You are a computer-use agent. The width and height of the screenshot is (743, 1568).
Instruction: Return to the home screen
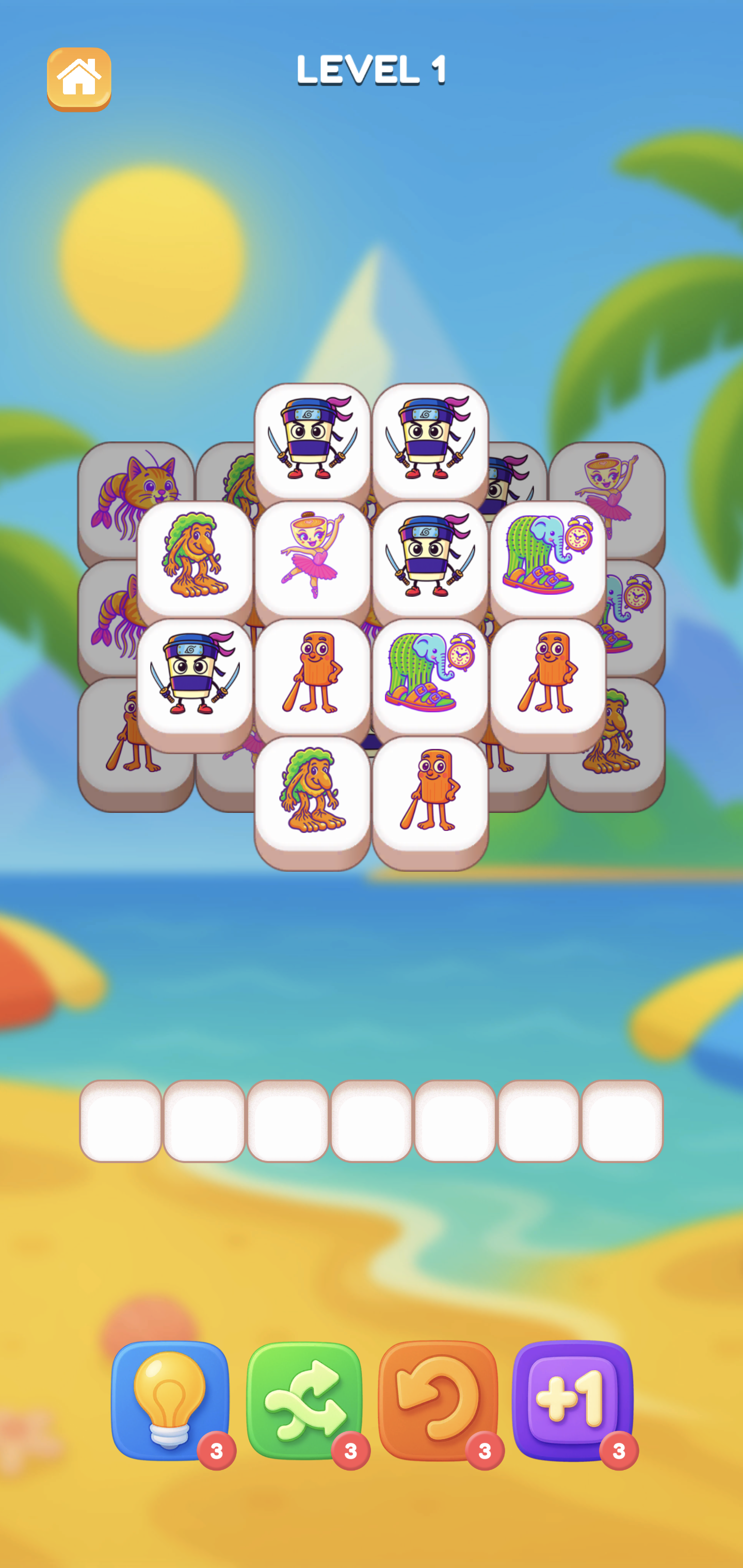78,78
